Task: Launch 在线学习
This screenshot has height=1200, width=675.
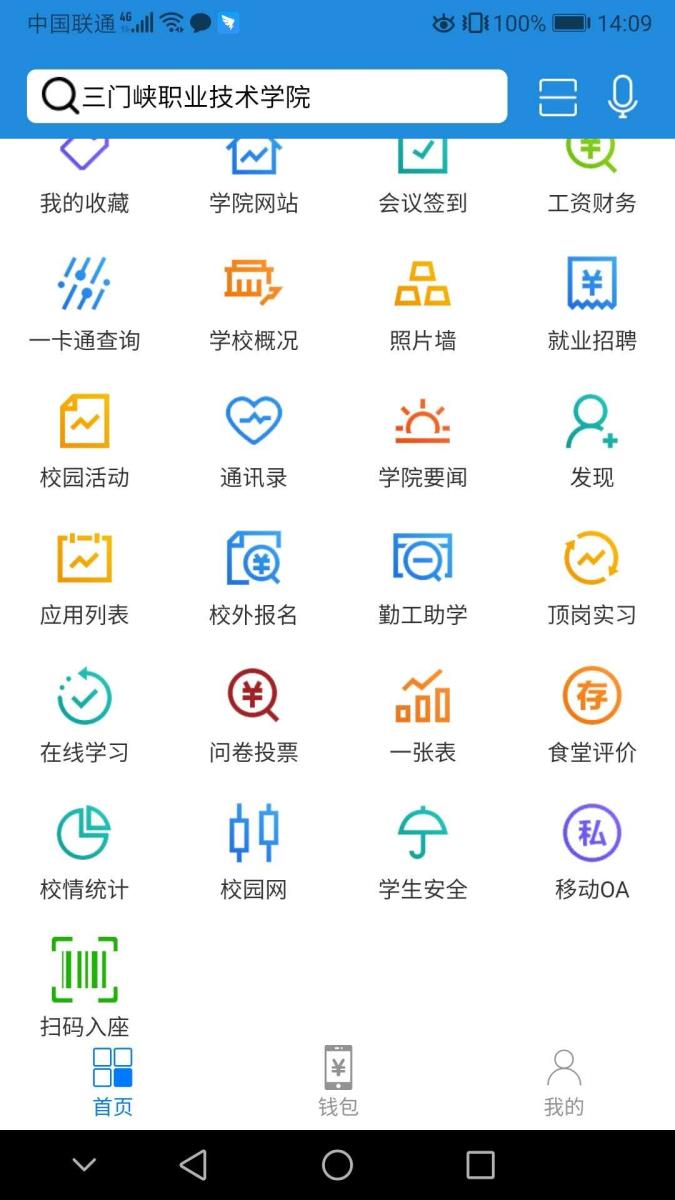Action: (x=84, y=715)
